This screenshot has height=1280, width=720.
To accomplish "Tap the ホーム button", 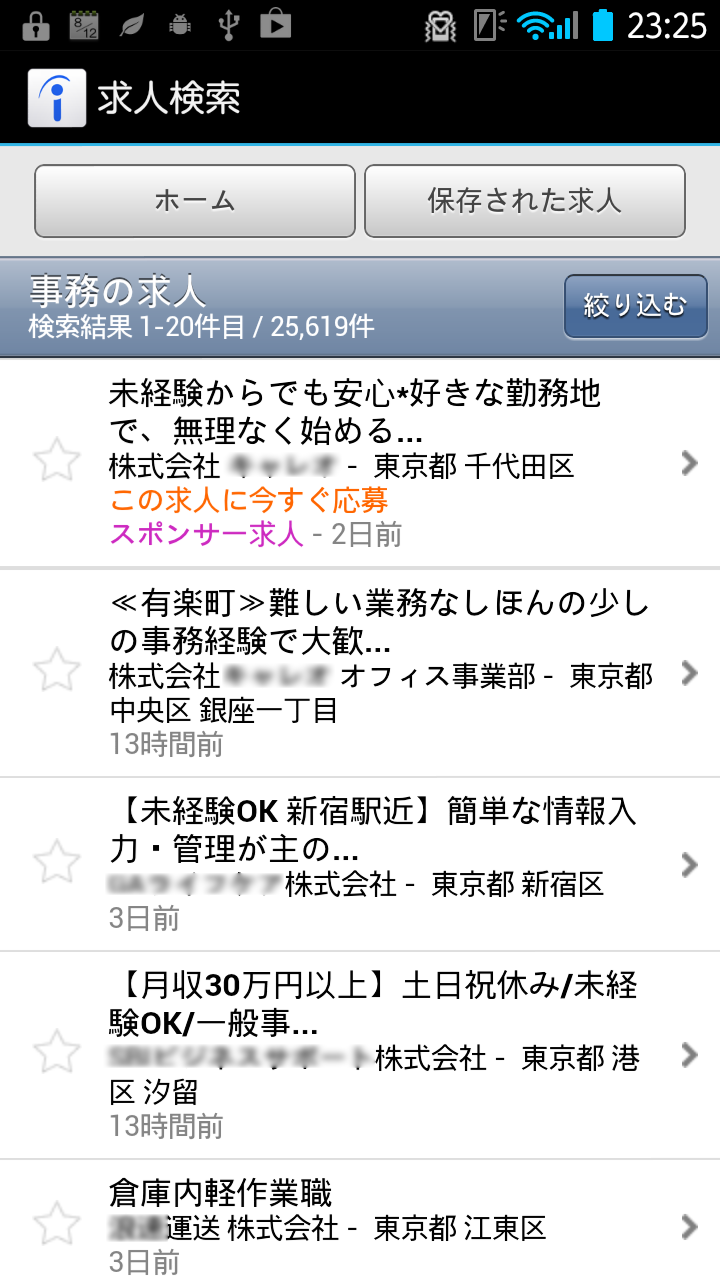I will pos(195,201).
